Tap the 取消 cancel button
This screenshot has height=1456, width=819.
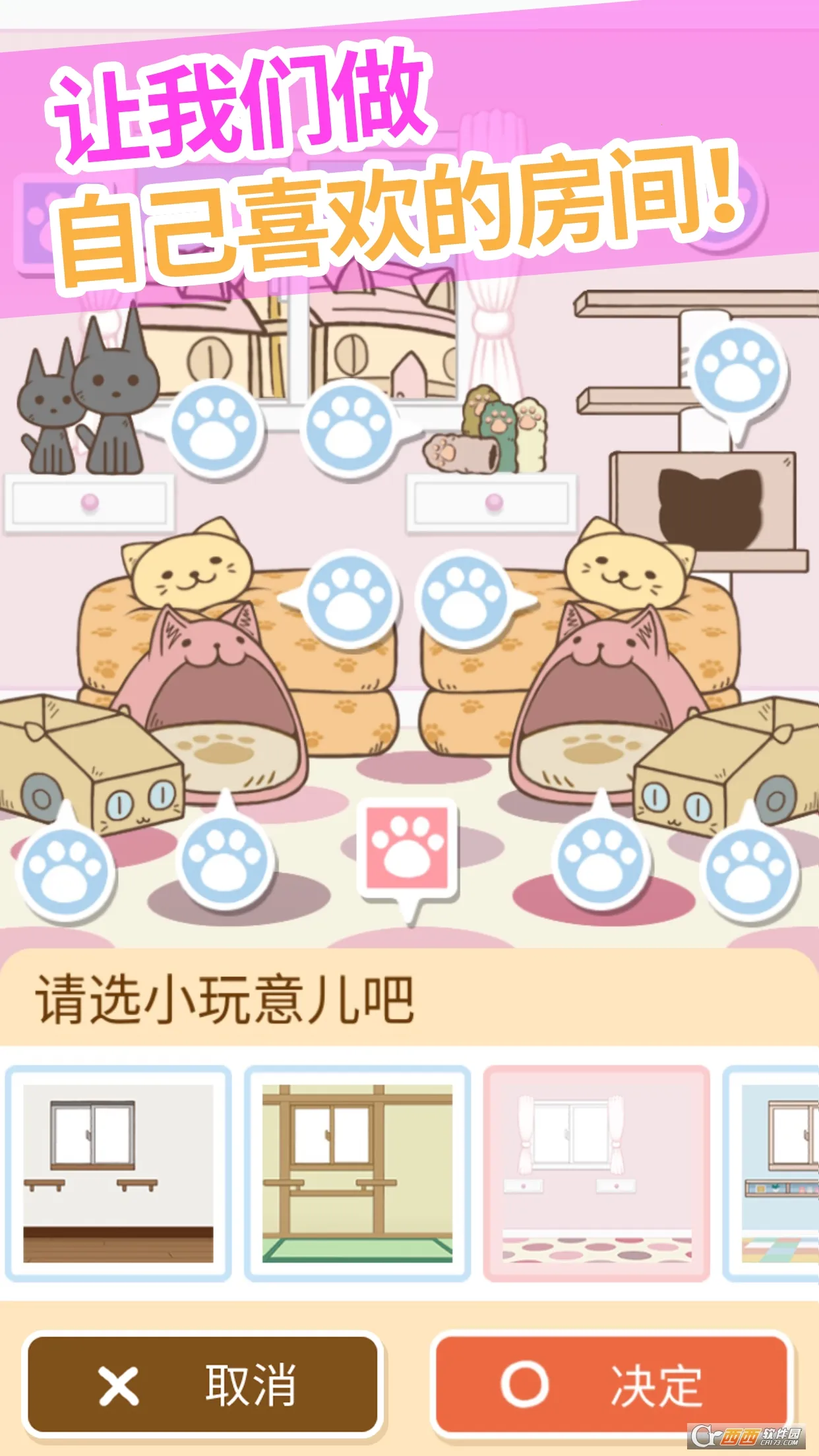(203, 1385)
